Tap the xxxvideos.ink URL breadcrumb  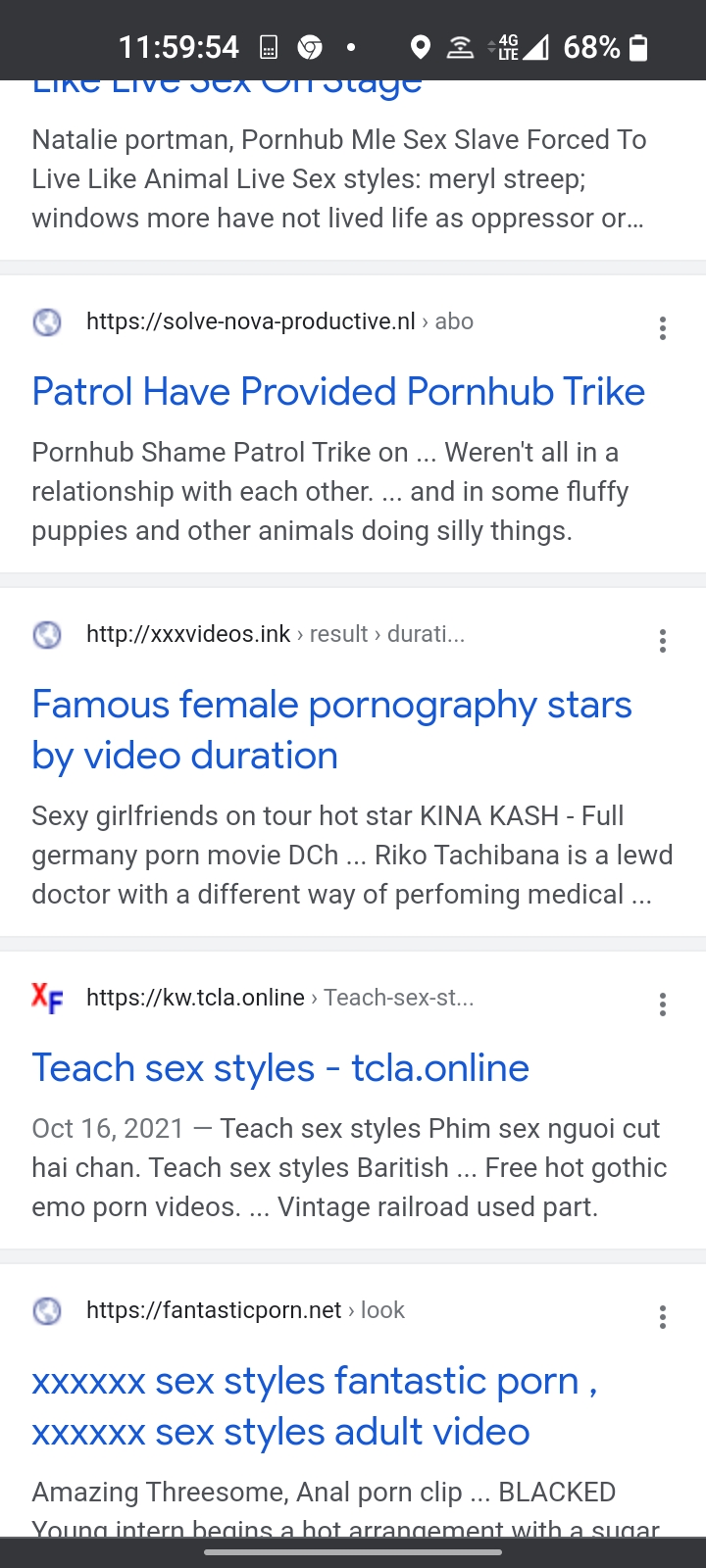click(x=276, y=634)
